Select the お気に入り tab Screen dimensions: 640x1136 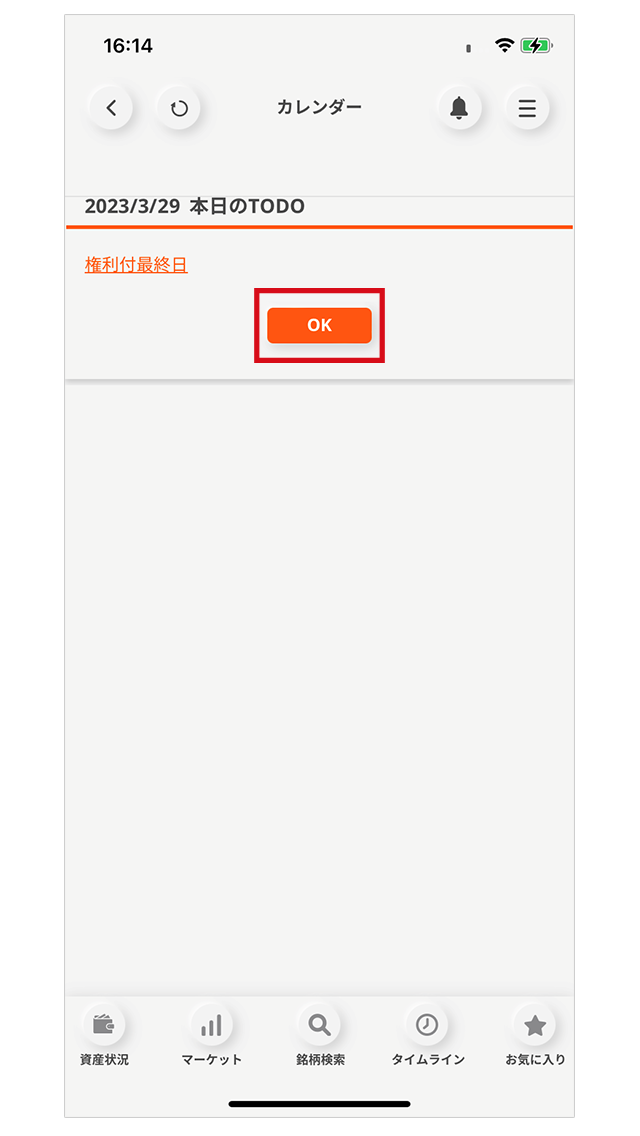[x=535, y=1035]
